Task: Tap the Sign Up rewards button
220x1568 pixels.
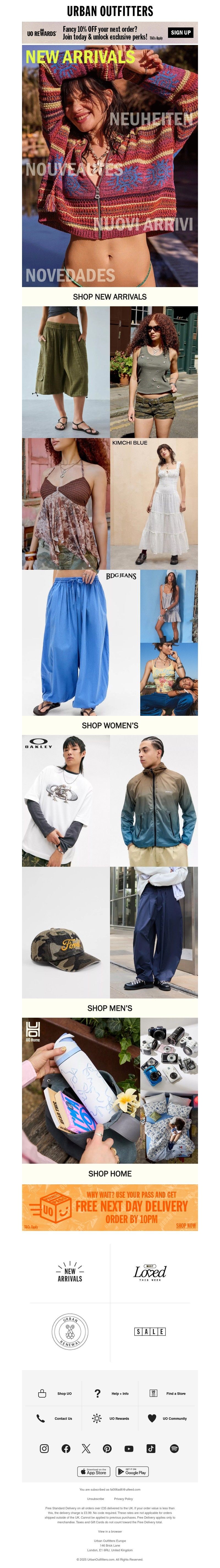Action: coord(180,32)
